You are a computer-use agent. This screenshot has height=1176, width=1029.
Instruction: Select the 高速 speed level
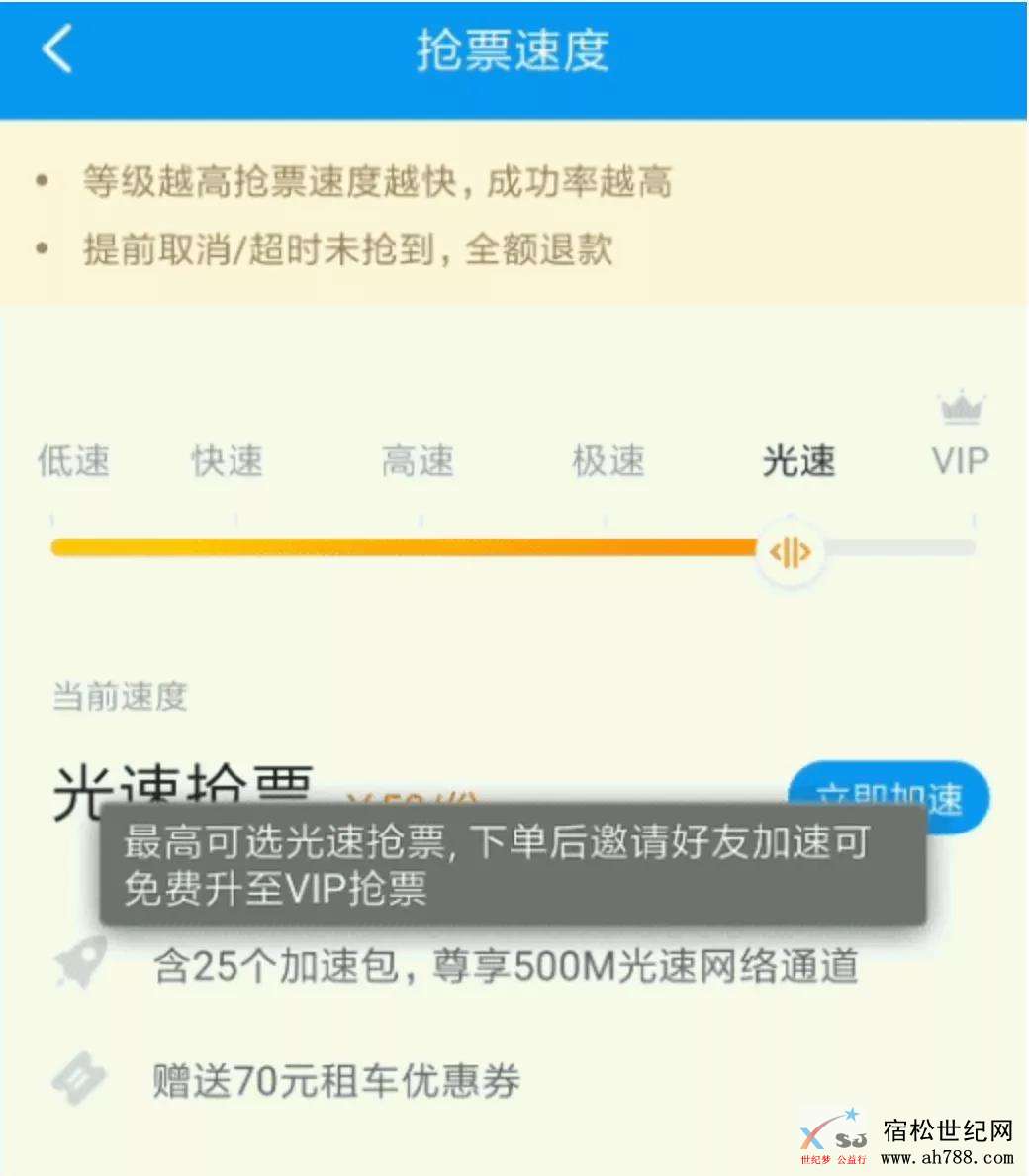coord(418,461)
